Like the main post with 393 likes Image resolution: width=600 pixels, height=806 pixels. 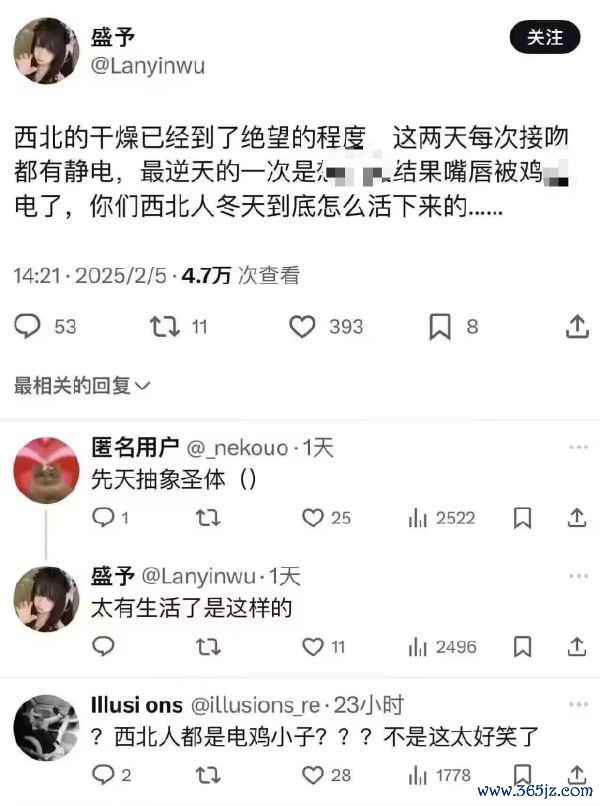click(x=302, y=326)
